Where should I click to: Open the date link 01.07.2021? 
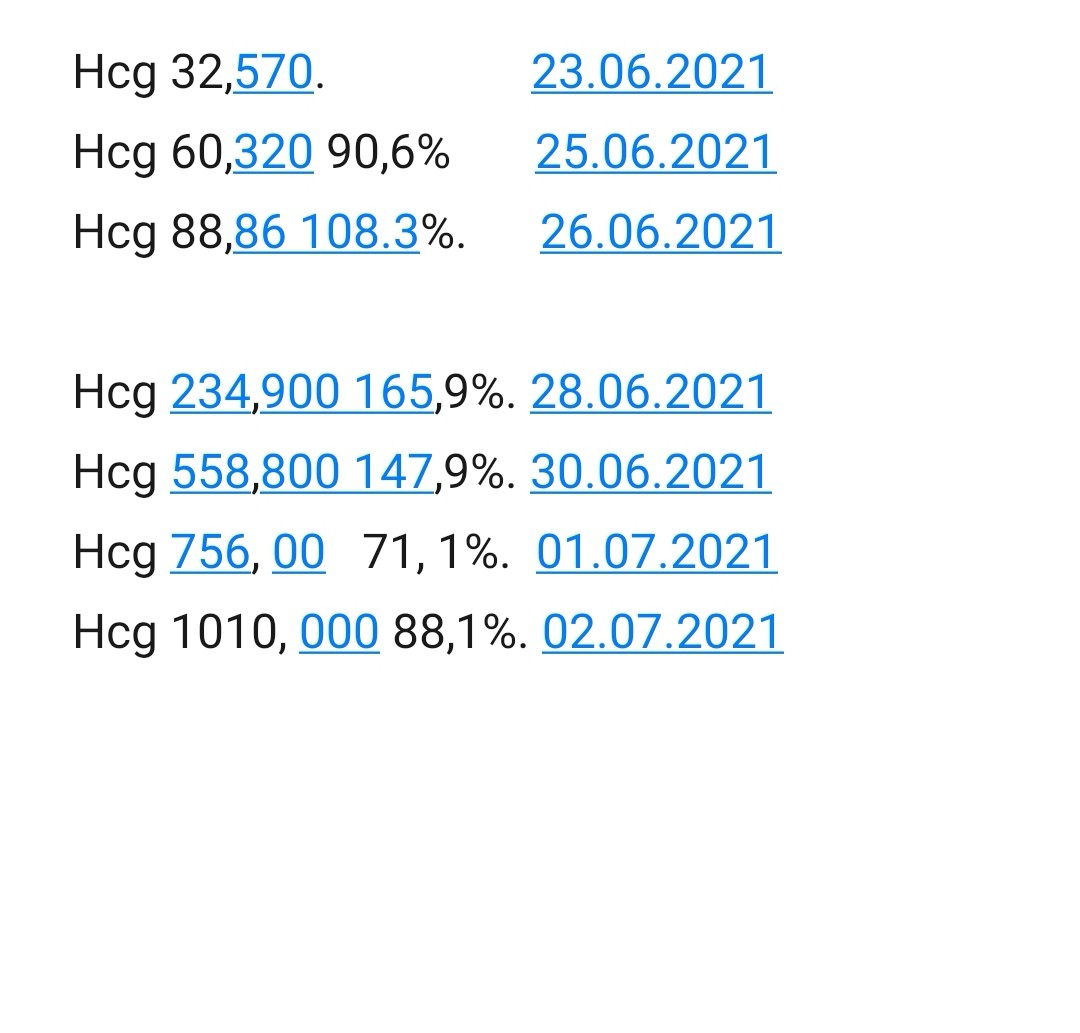[656, 552]
